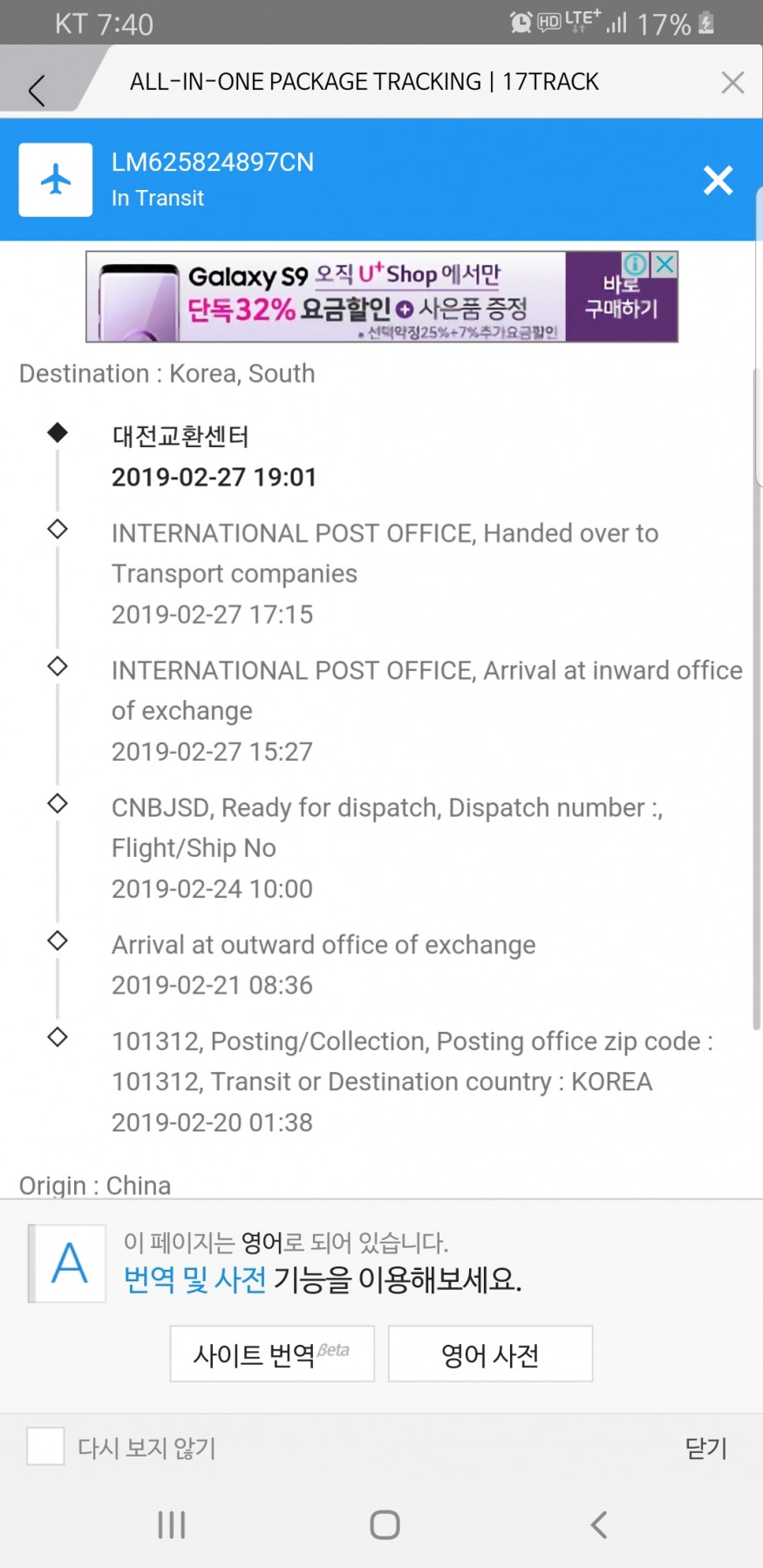763x1568 pixels.
Task: Go back using the browser header arrow
Action: pyautogui.click(x=37, y=90)
